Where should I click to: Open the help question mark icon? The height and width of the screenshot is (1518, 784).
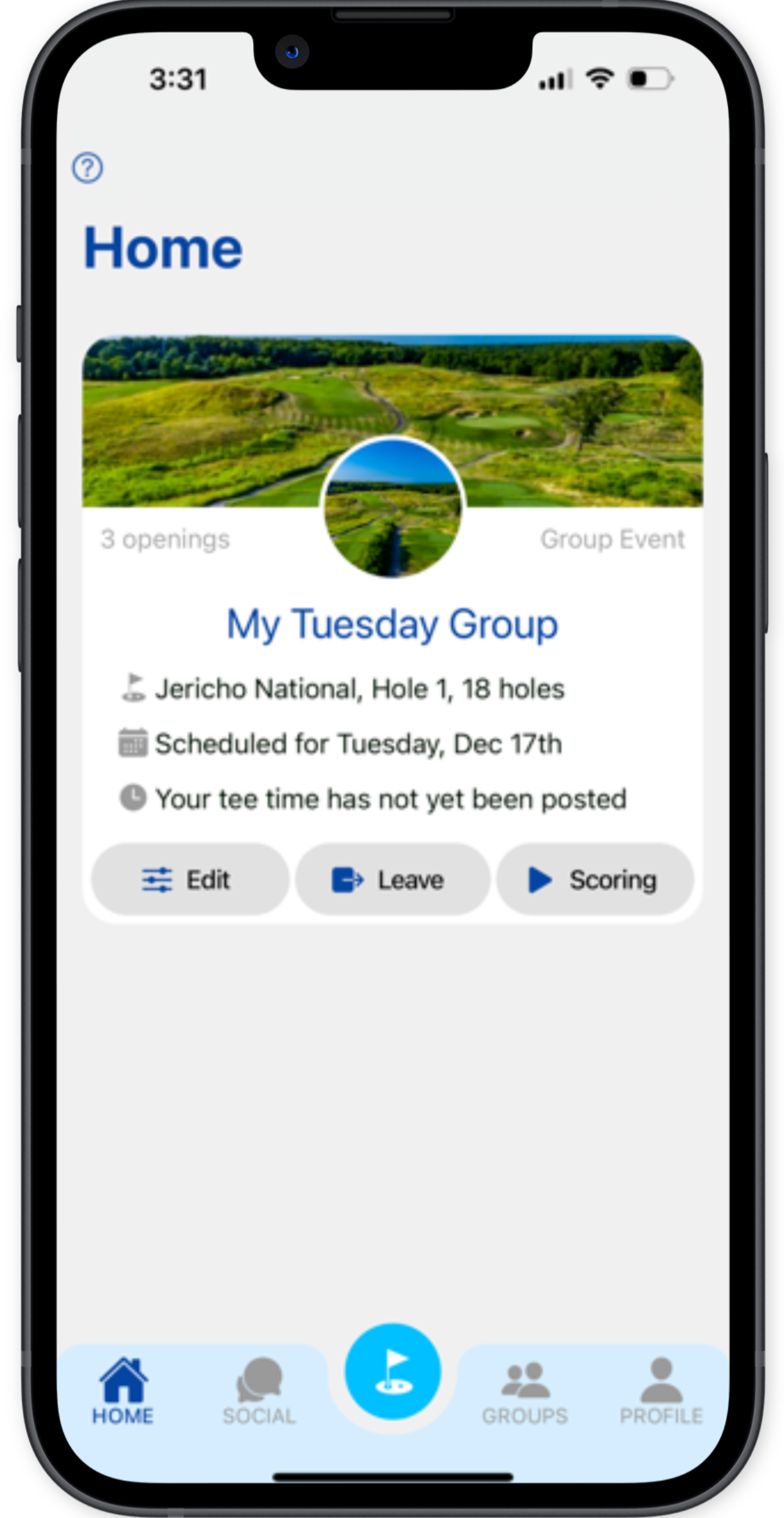[x=87, y=169]
